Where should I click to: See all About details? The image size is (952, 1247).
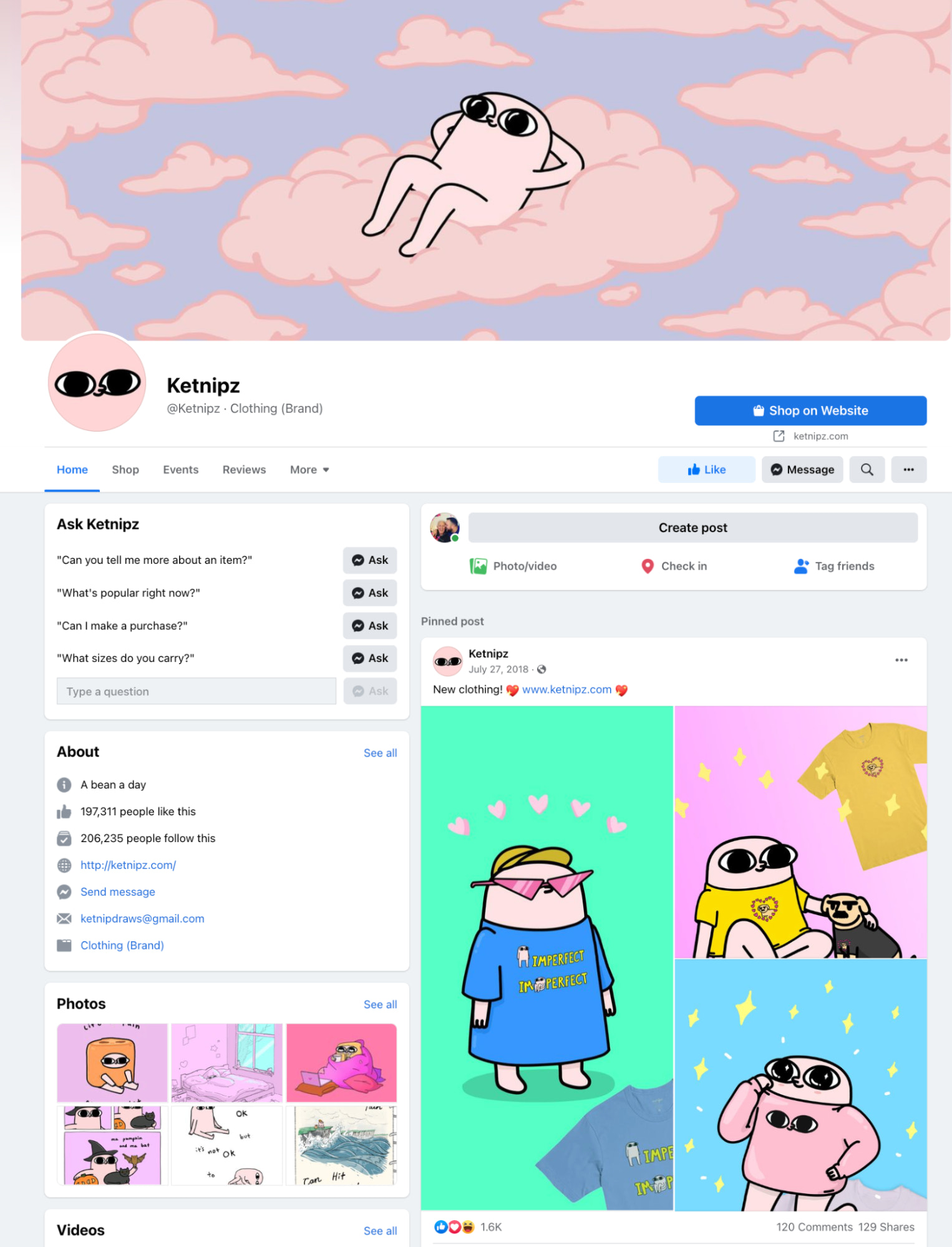click(380, 753)
